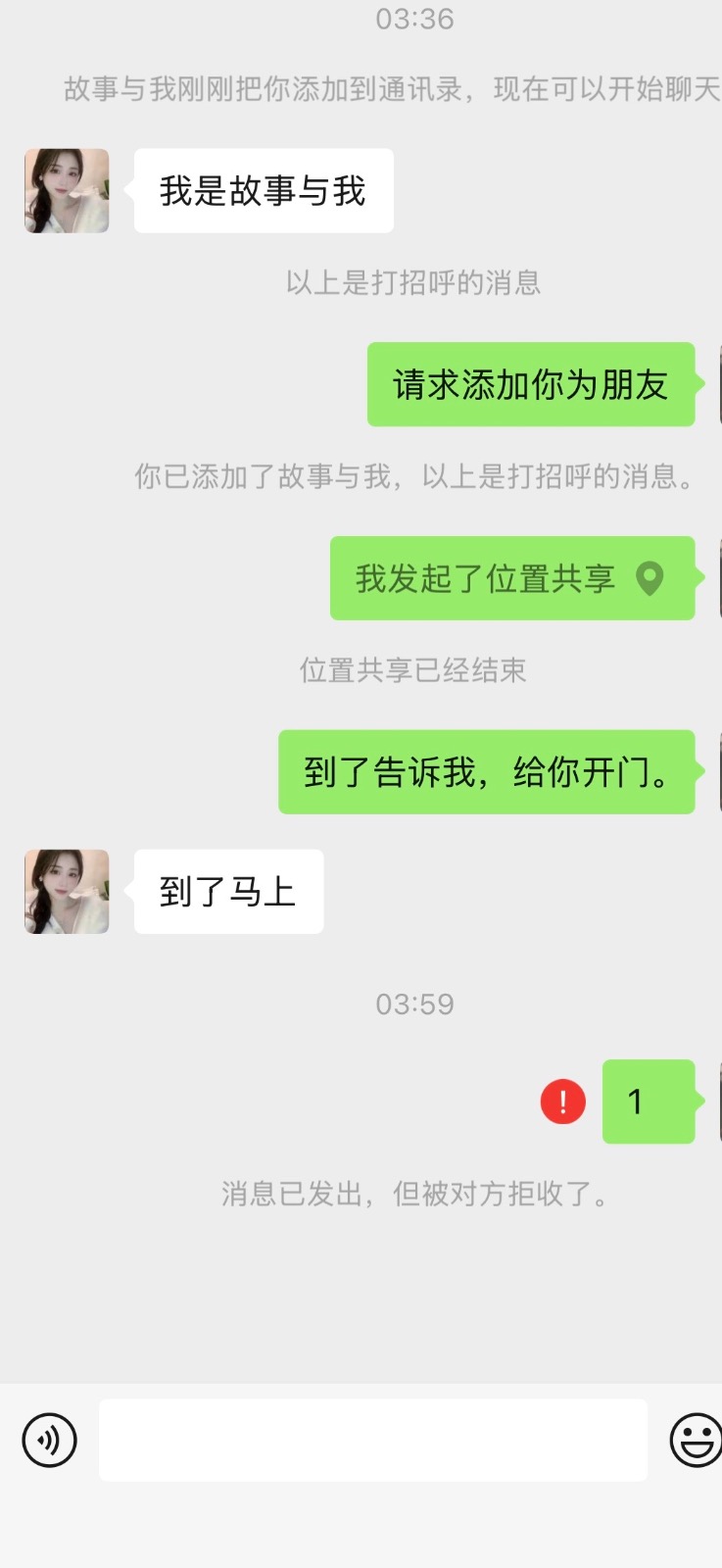Open the emoji sticker picker
Screen dimensions: 722x1568
pyautogui.click(x=696, y=1440)
